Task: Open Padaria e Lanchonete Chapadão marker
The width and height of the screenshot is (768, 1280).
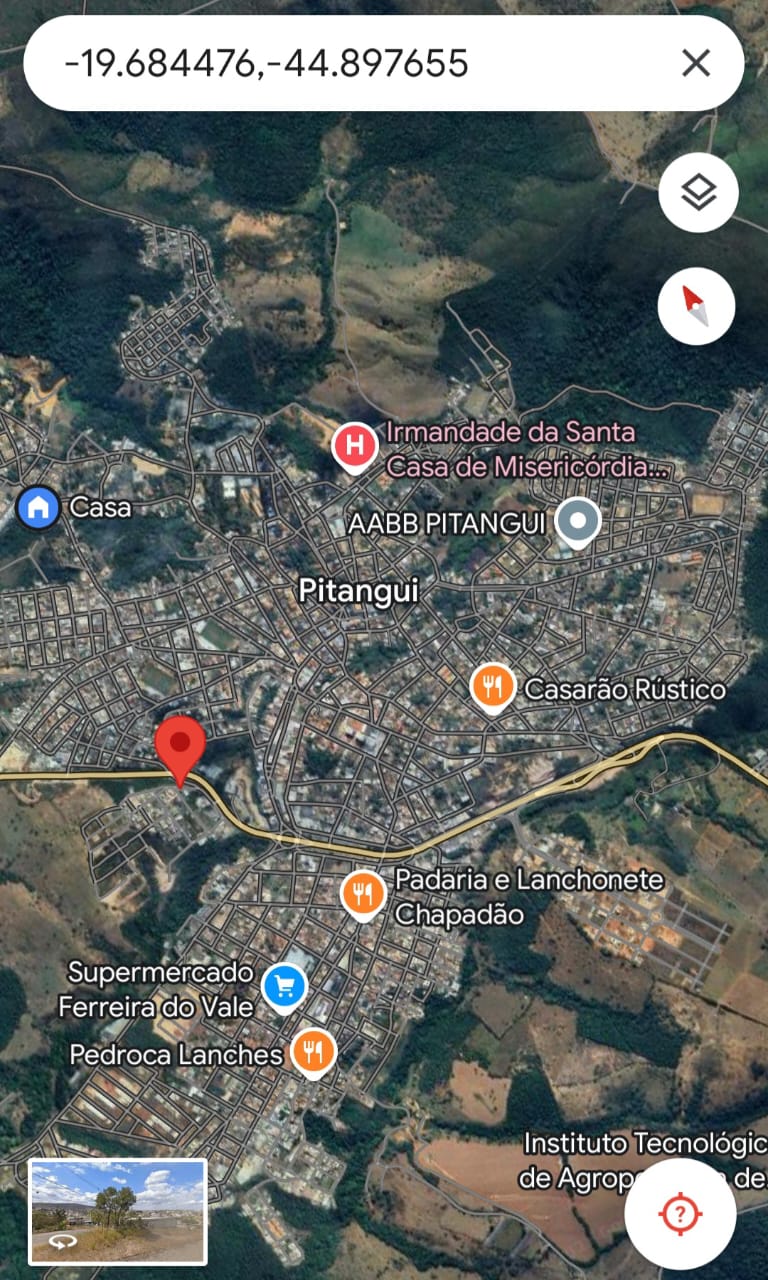Action: point(363,894)
